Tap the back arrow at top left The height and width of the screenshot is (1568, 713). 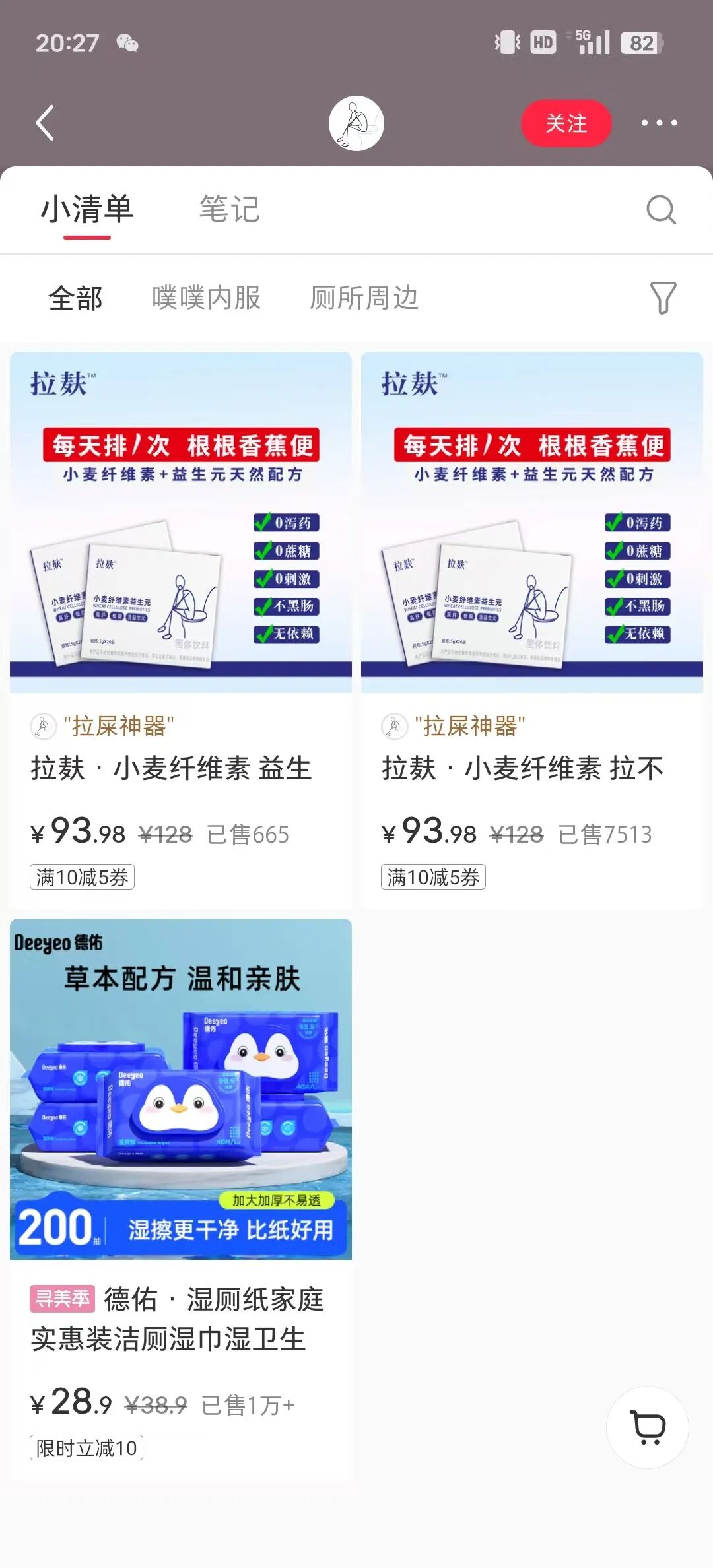pos(44,123)
